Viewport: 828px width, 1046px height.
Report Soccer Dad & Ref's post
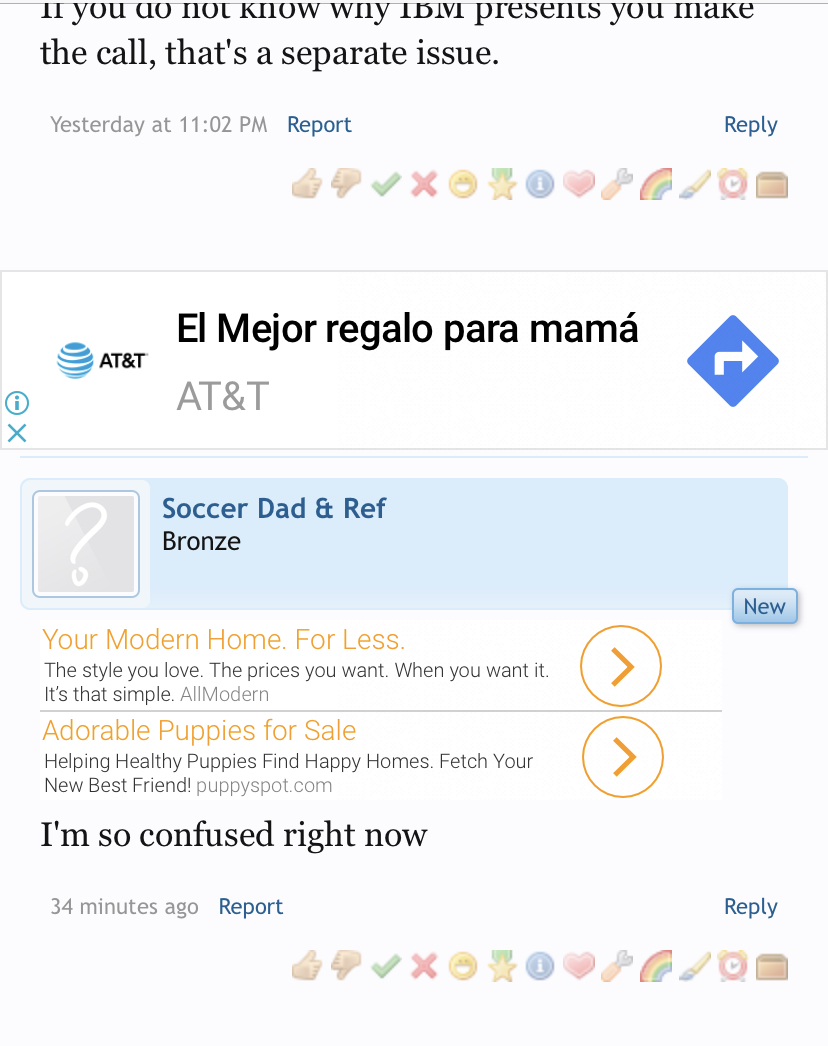[x=251, y=907]
